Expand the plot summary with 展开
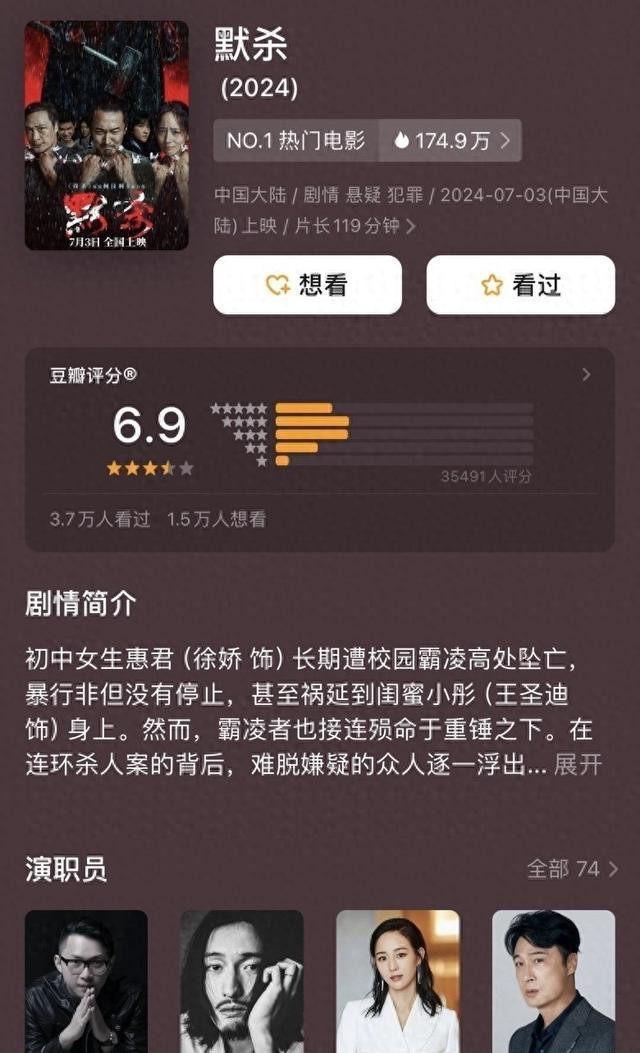 coord(578,764)
